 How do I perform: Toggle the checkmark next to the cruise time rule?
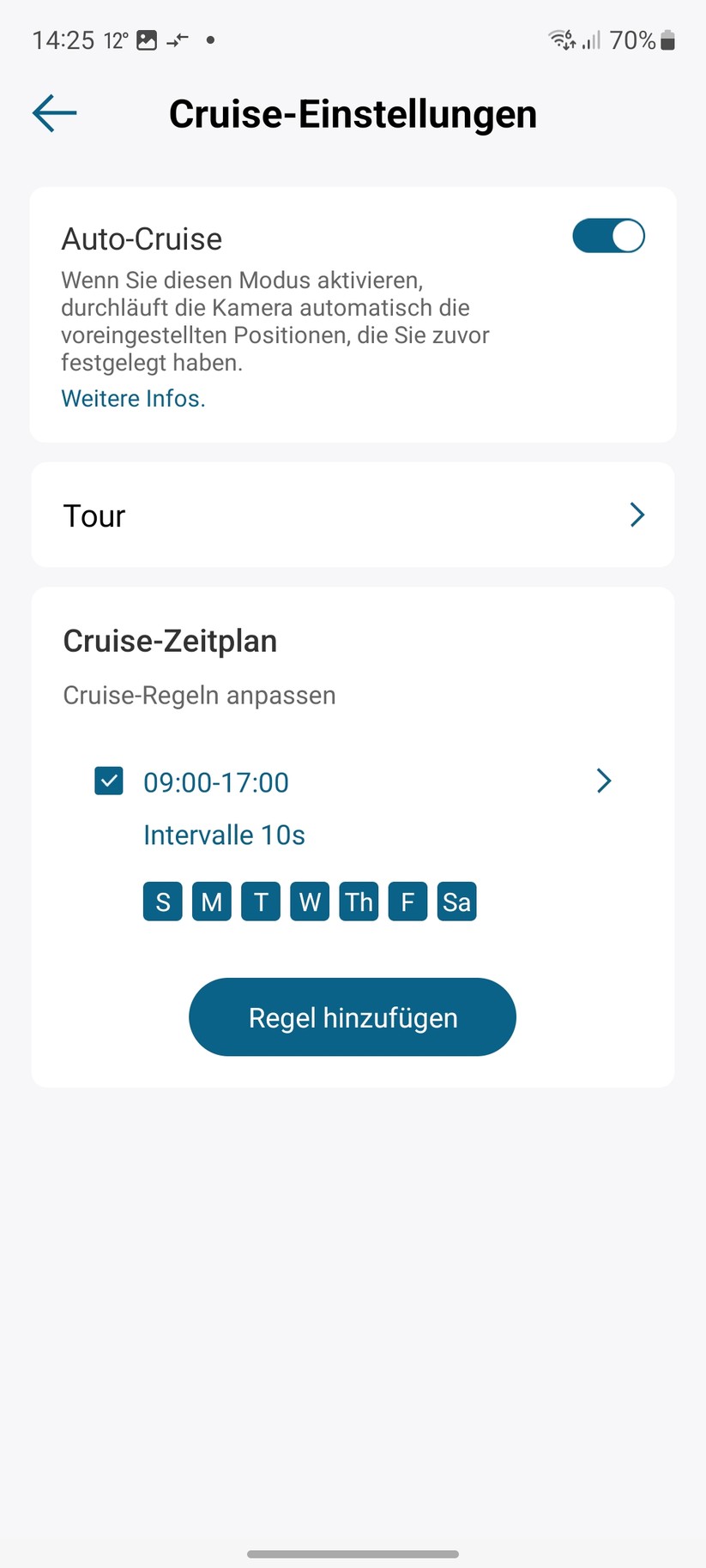click(108, 781)
